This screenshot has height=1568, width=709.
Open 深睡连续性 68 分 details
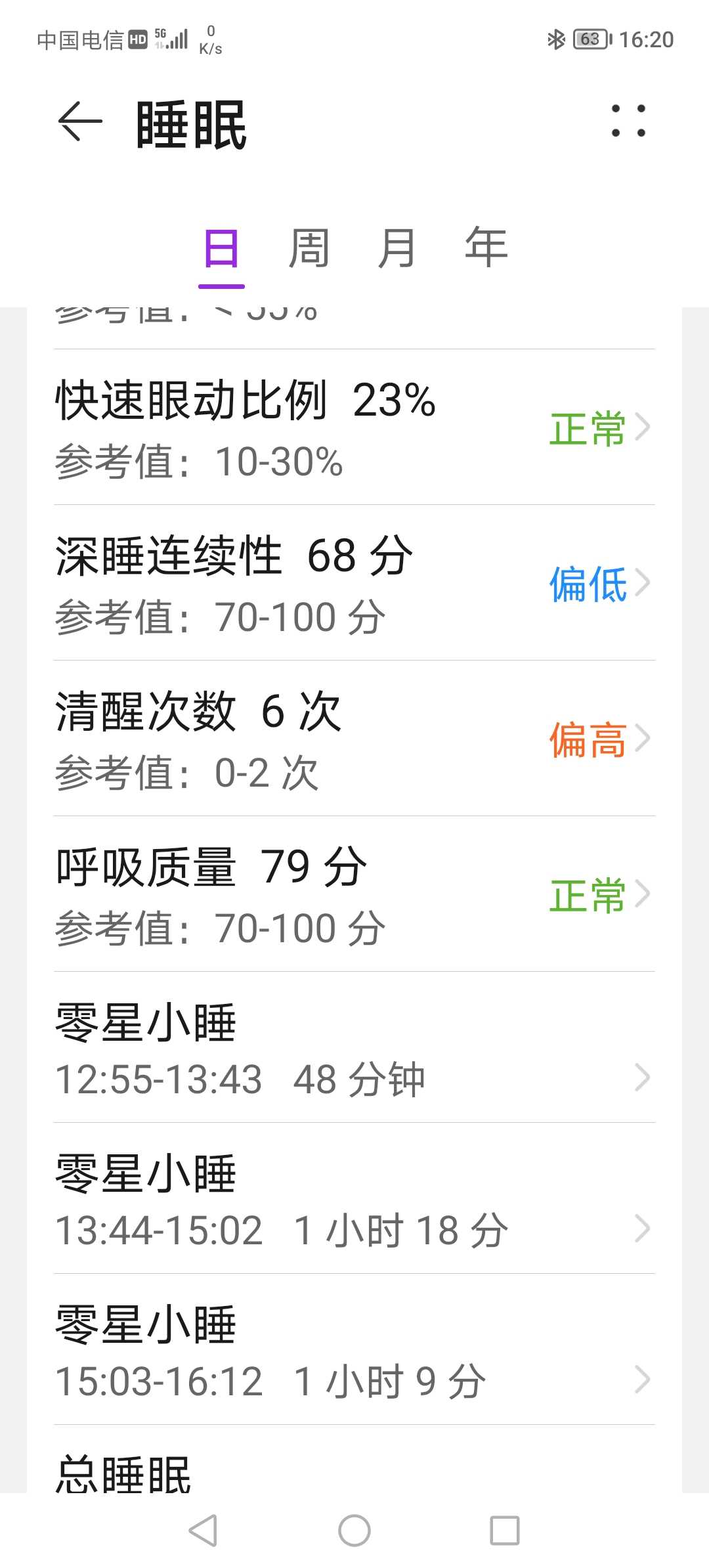tap(354, 583)
